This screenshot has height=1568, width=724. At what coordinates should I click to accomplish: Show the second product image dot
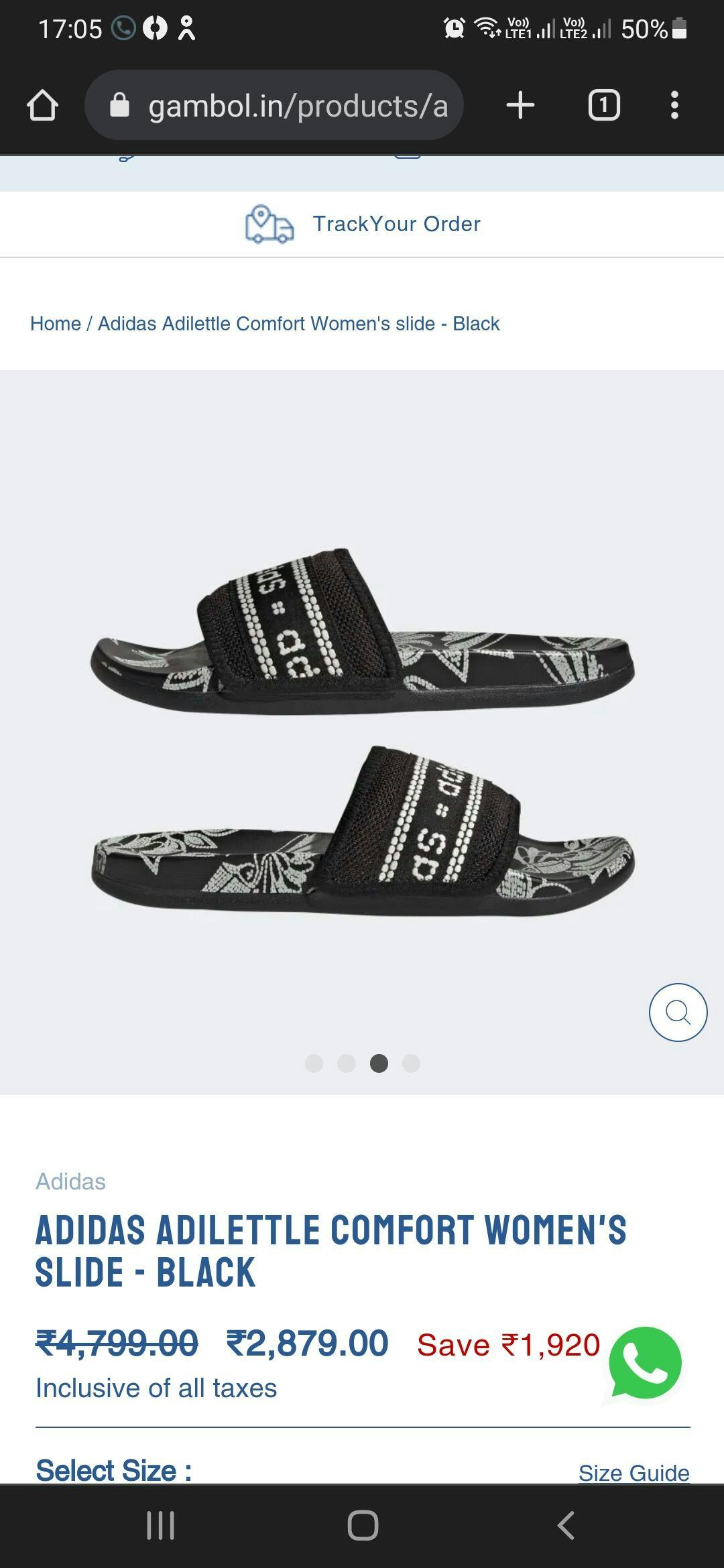pos(346,1063)
